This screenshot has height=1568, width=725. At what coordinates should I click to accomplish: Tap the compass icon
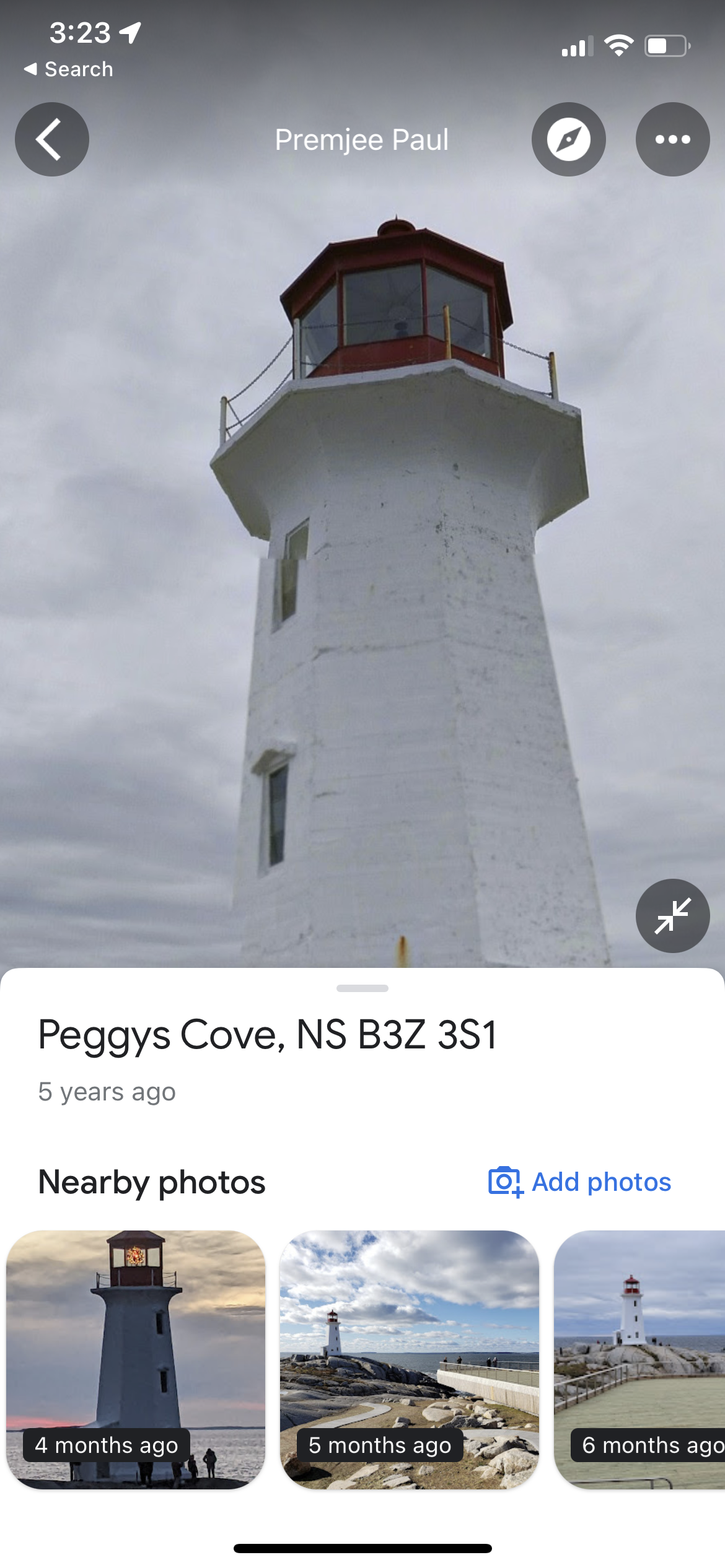pos(568,139)
